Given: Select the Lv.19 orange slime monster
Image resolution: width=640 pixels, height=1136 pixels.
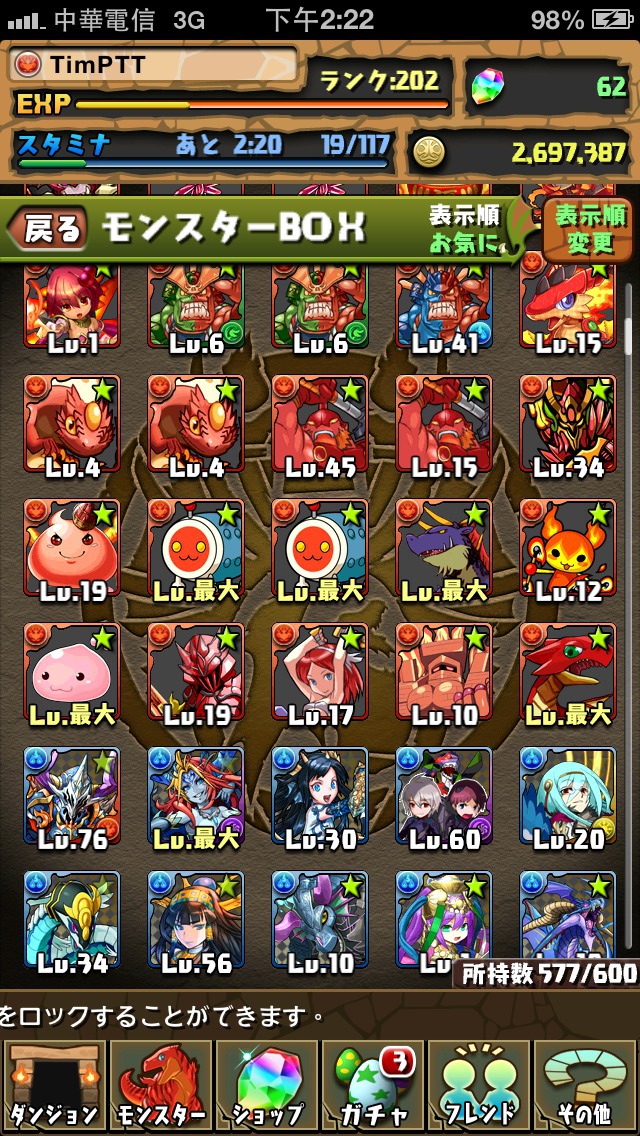Looking at the screenshot, I should coord(72,548).
